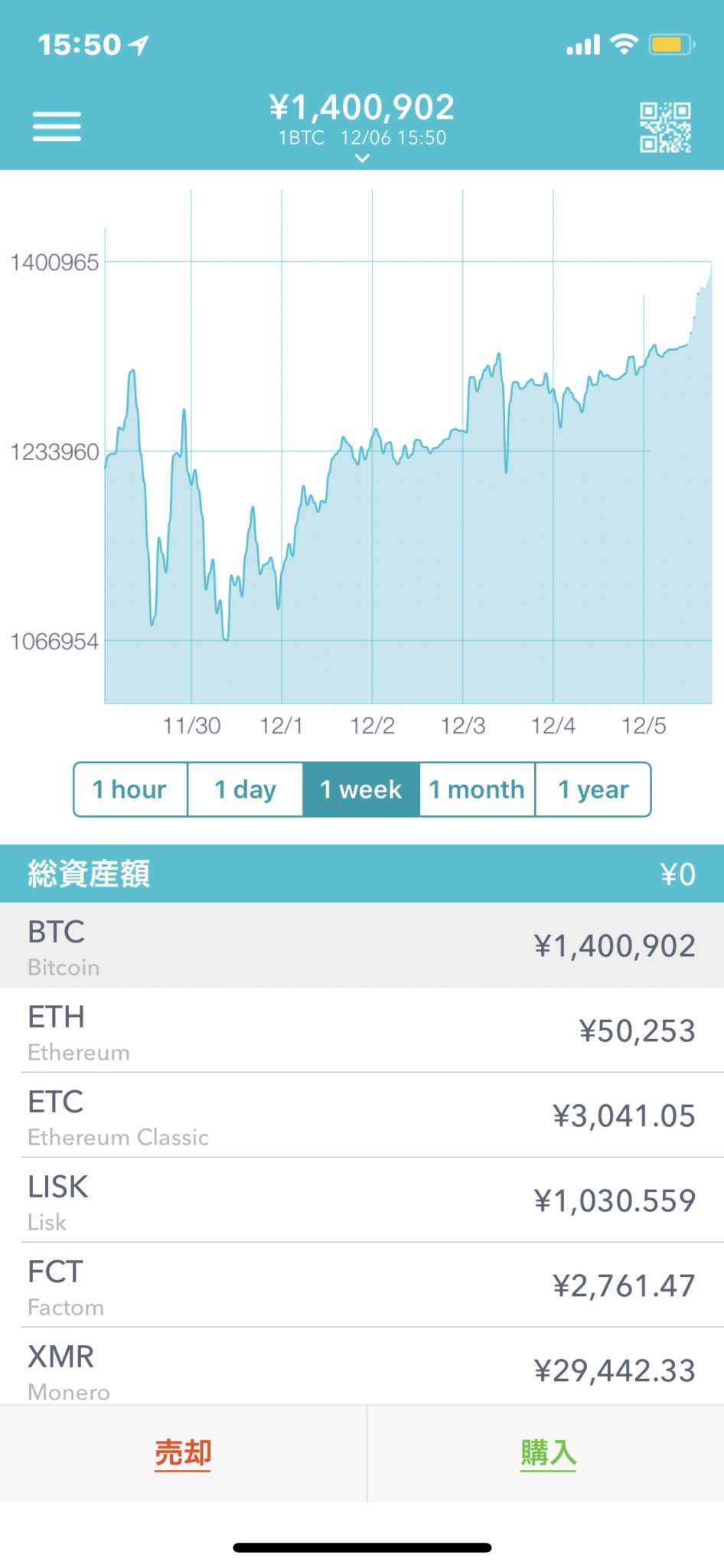Show the 1 month chart
The width and height of the screenshot is (724, 1568).
coord(477,789)
